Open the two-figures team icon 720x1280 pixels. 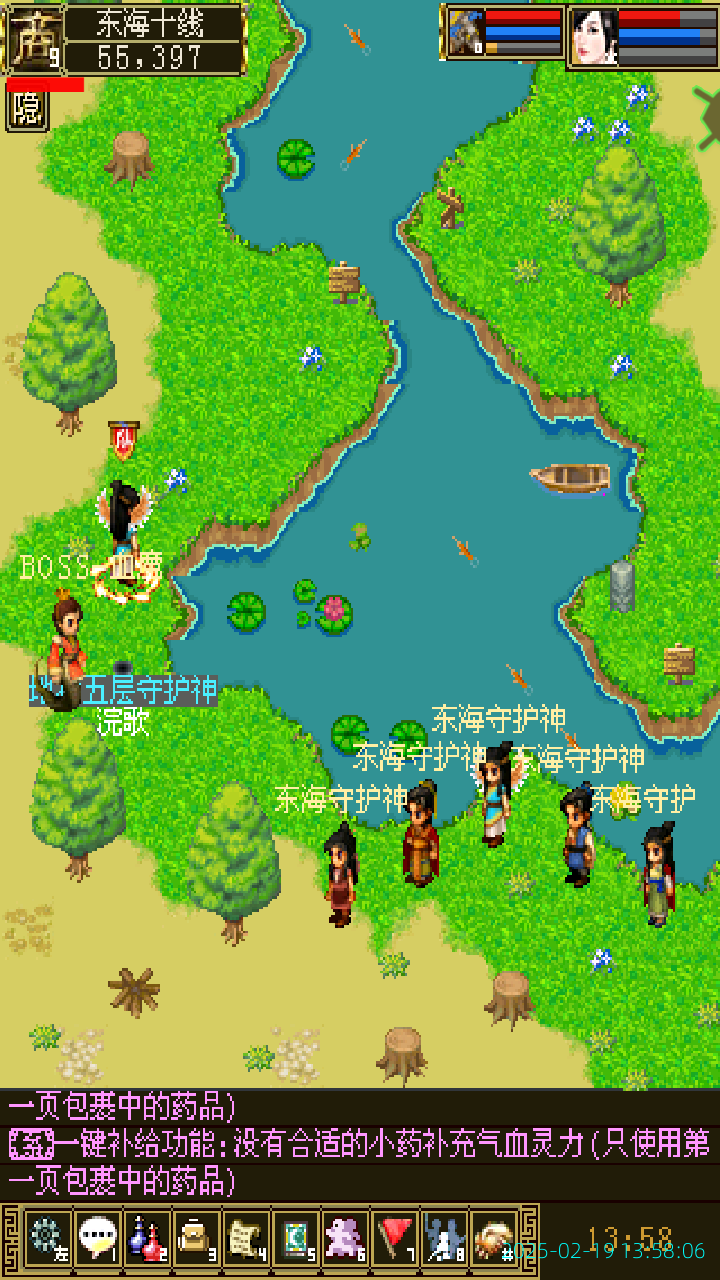(444, 1237)
